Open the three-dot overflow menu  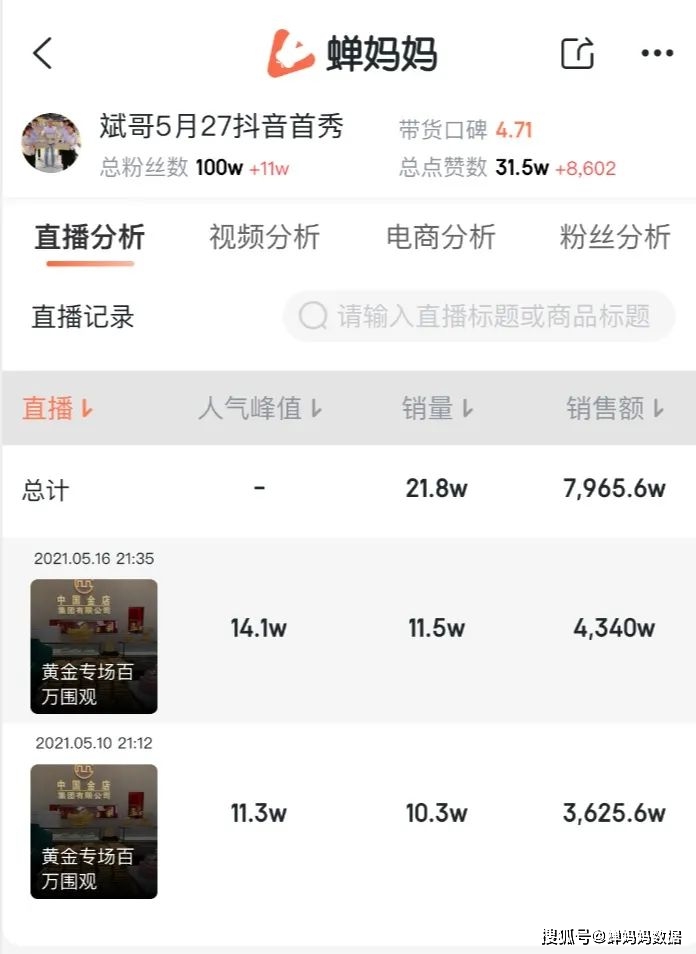(x=657, y=53)
